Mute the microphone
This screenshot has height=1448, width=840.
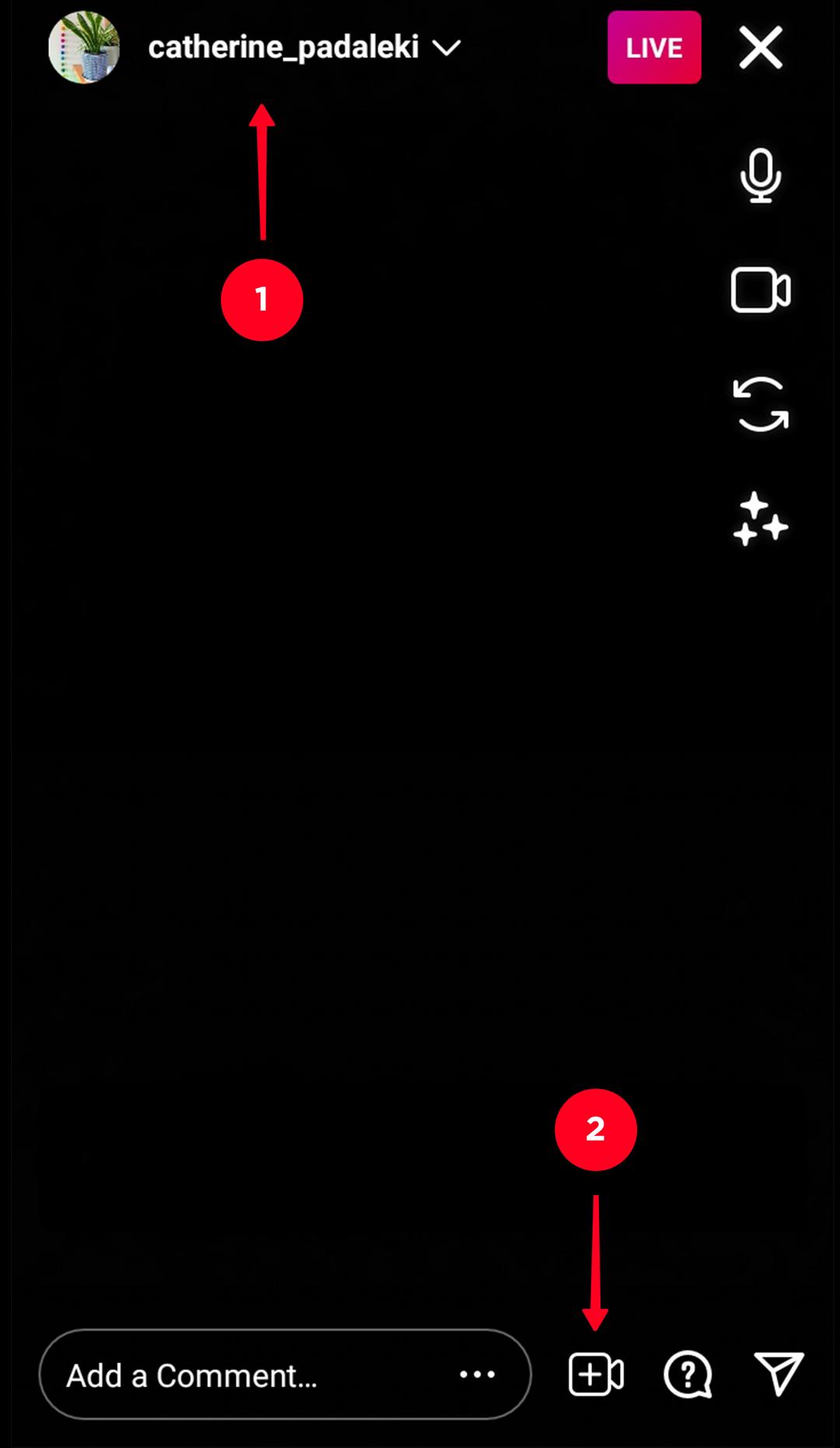761,176
